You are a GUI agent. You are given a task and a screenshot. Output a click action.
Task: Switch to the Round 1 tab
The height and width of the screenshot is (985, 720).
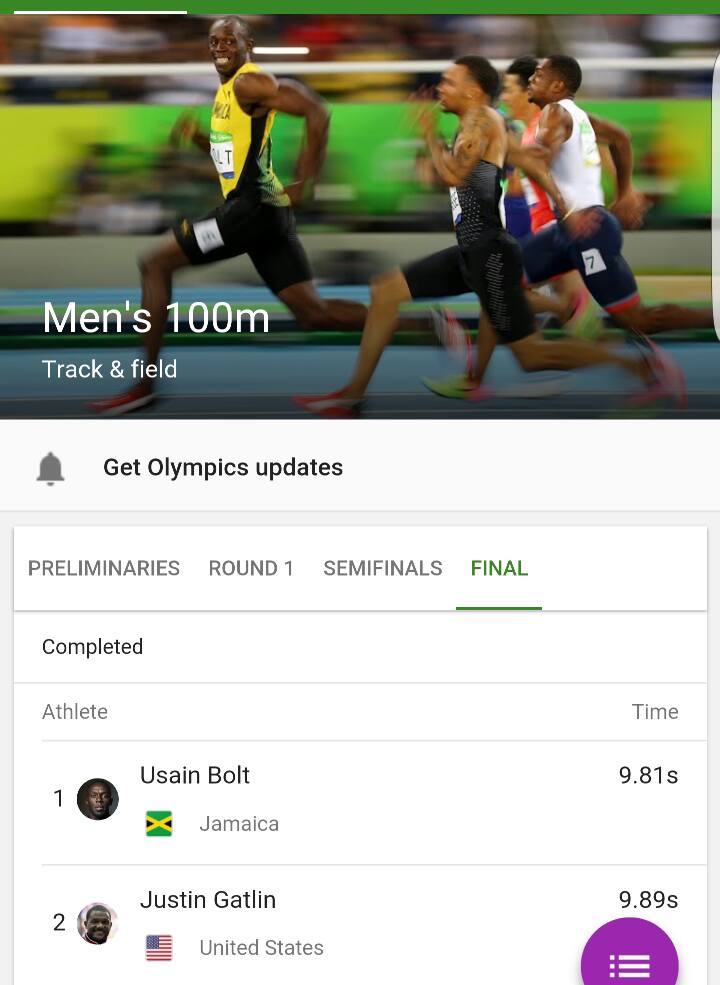[251, 568]
